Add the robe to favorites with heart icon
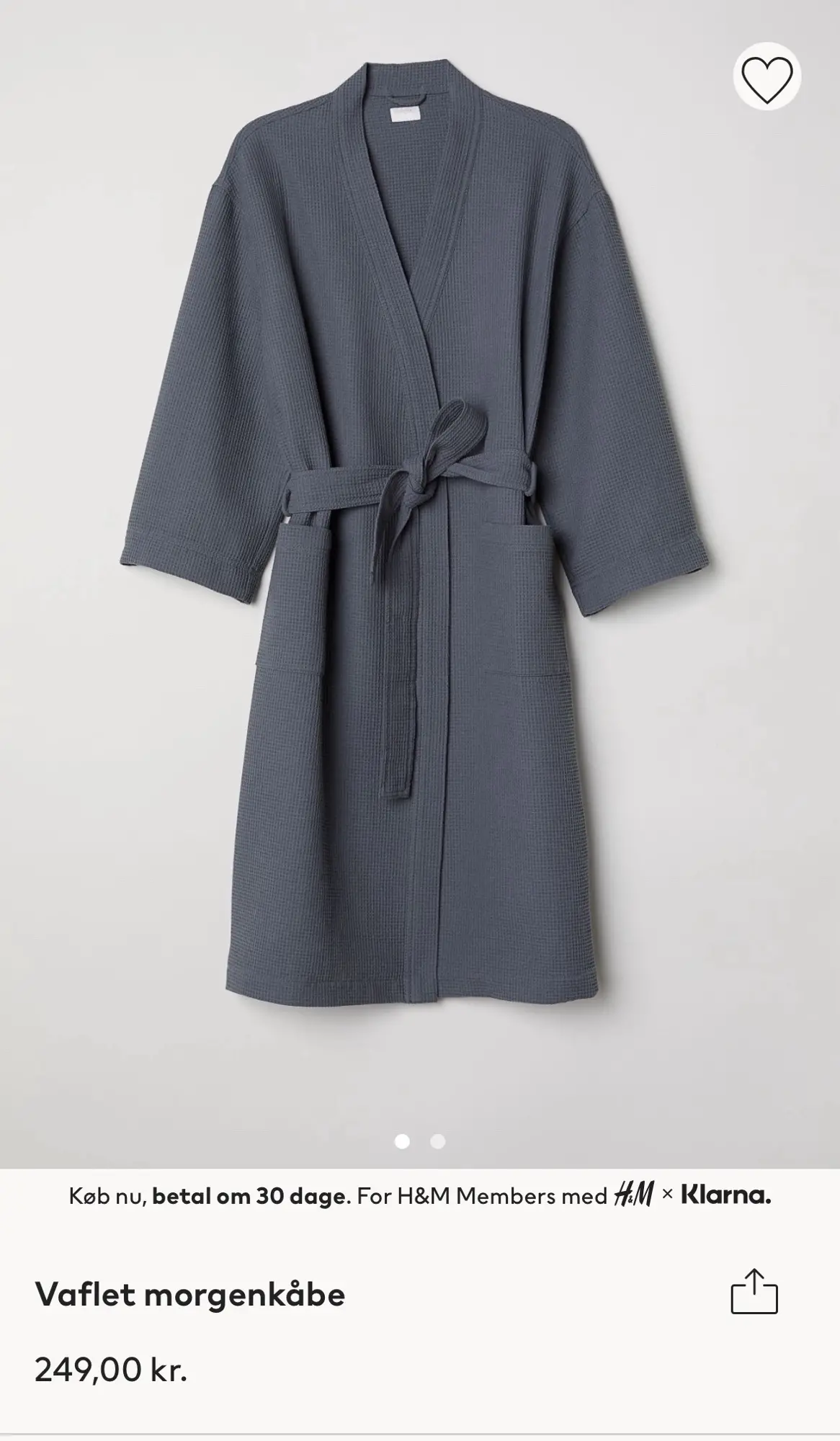This screenshot has height=1441, width=840. click(767, 77)
